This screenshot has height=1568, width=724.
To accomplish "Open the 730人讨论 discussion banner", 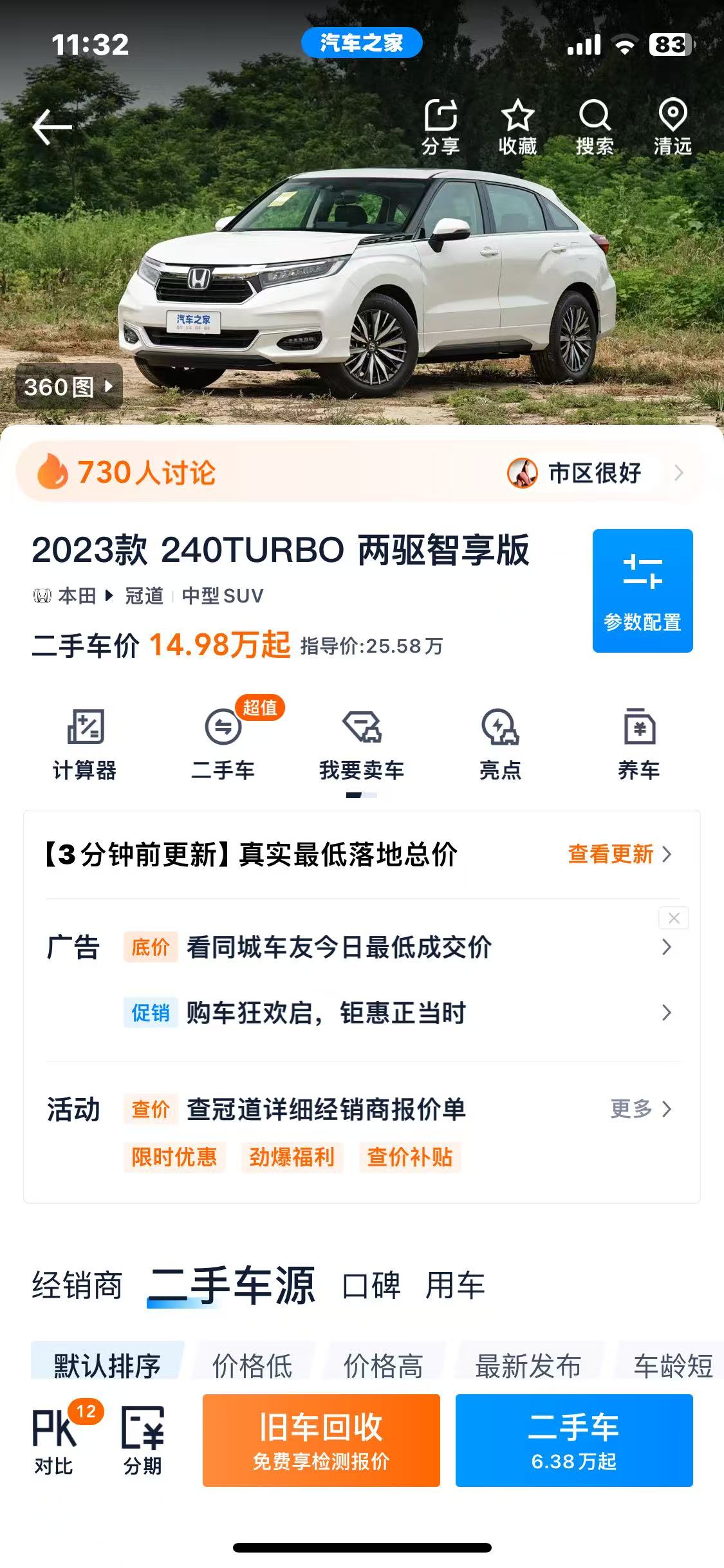I will pos(360,472).
